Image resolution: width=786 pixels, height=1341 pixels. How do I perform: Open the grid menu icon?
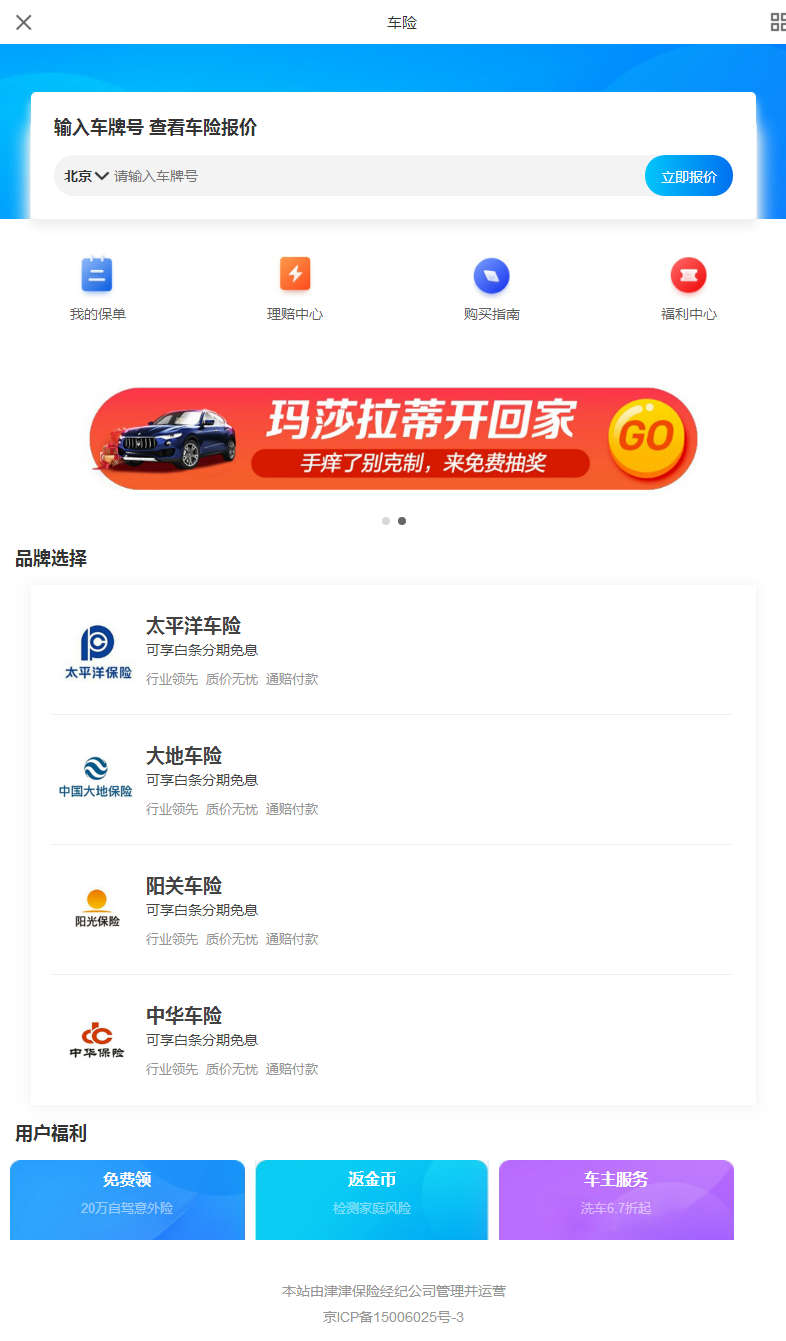click(x=777, y=22)
